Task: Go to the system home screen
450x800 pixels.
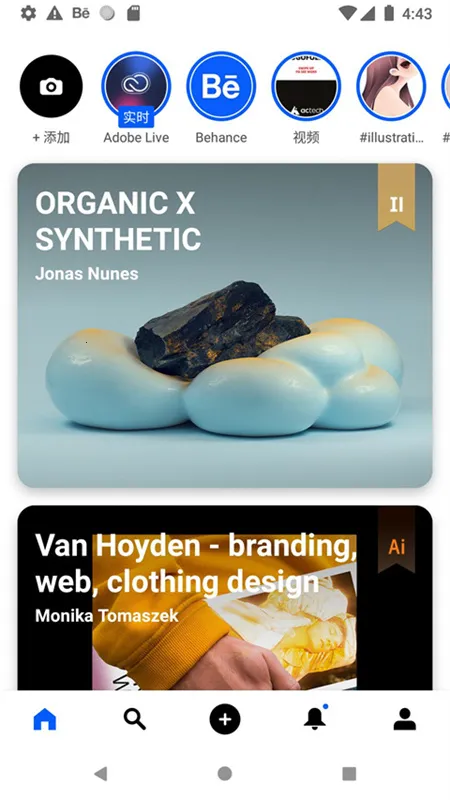Action: 225,774
